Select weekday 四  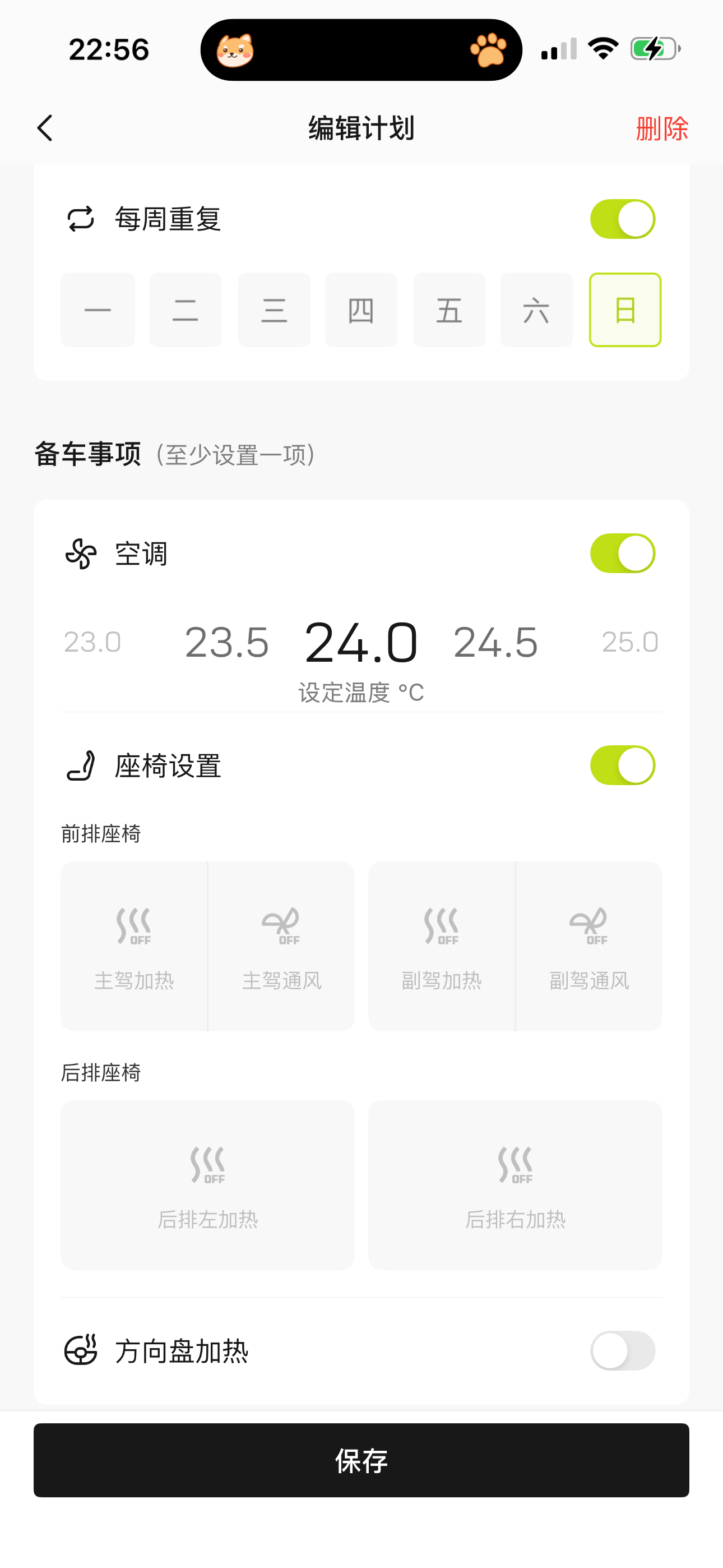click(361, 310)
